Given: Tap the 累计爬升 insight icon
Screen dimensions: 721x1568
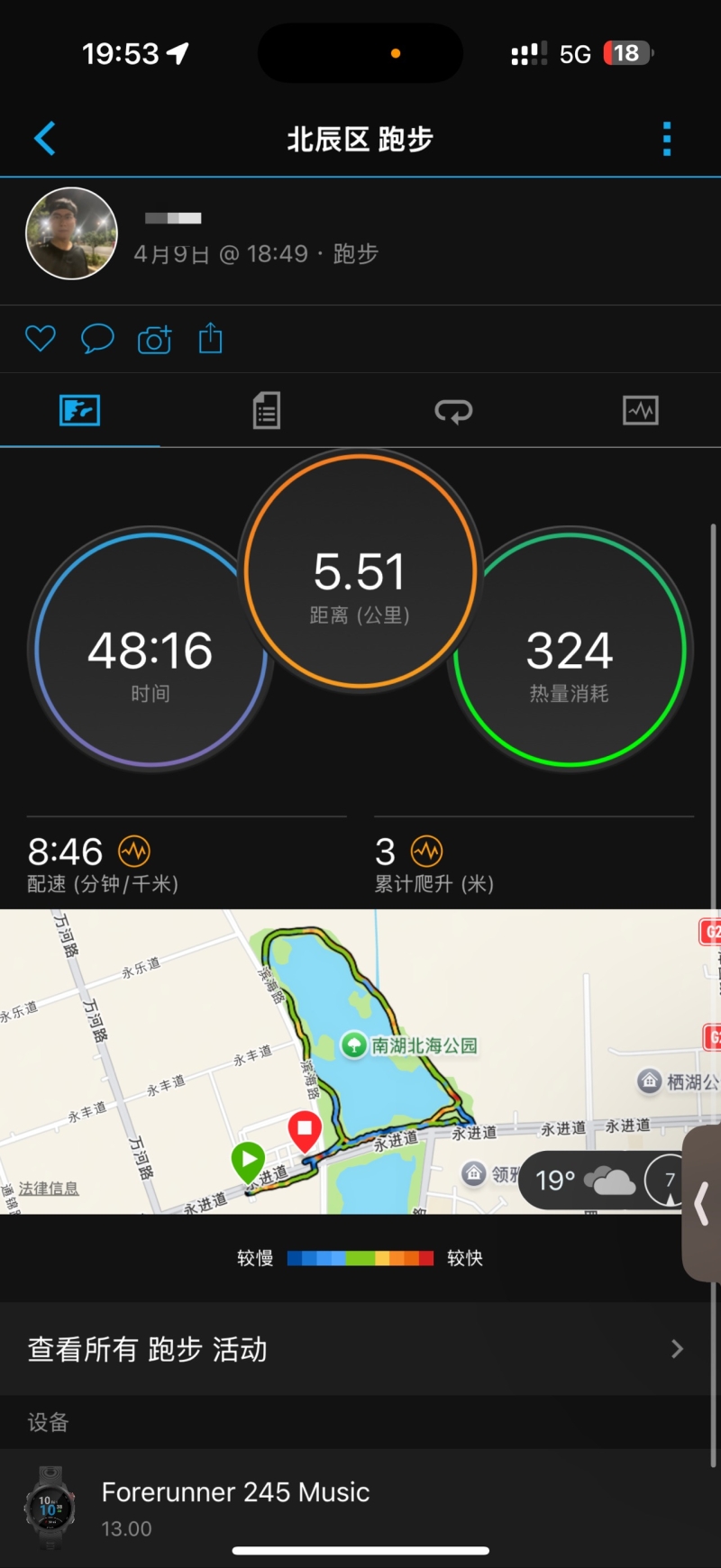Looking at the screenshot, I should coord(426,851).
